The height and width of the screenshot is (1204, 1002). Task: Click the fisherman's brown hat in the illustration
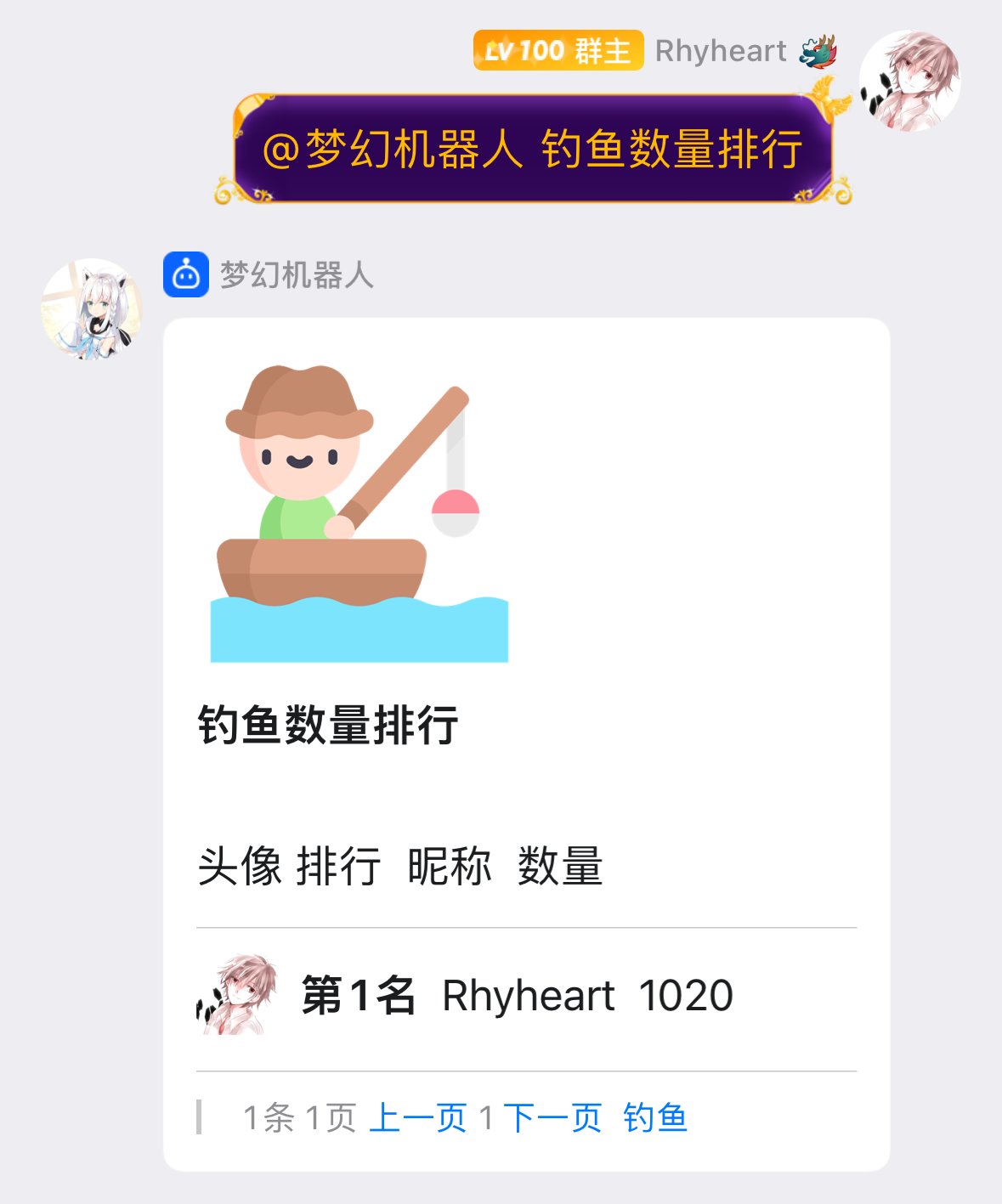[x=299, y=399]
